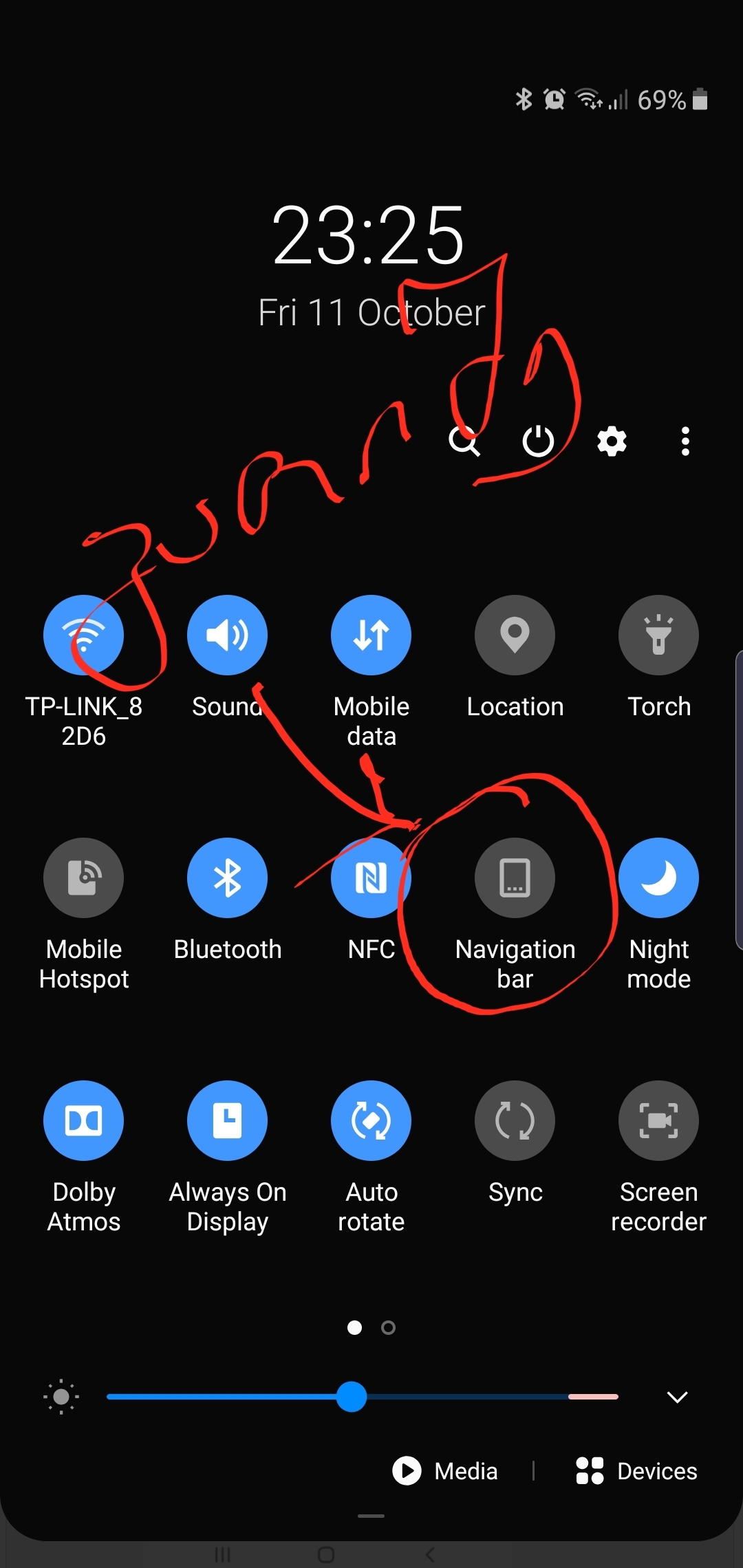Disable Mobile data
Image resolution: width=743 pixels, height=1568 pixels.
371,635
